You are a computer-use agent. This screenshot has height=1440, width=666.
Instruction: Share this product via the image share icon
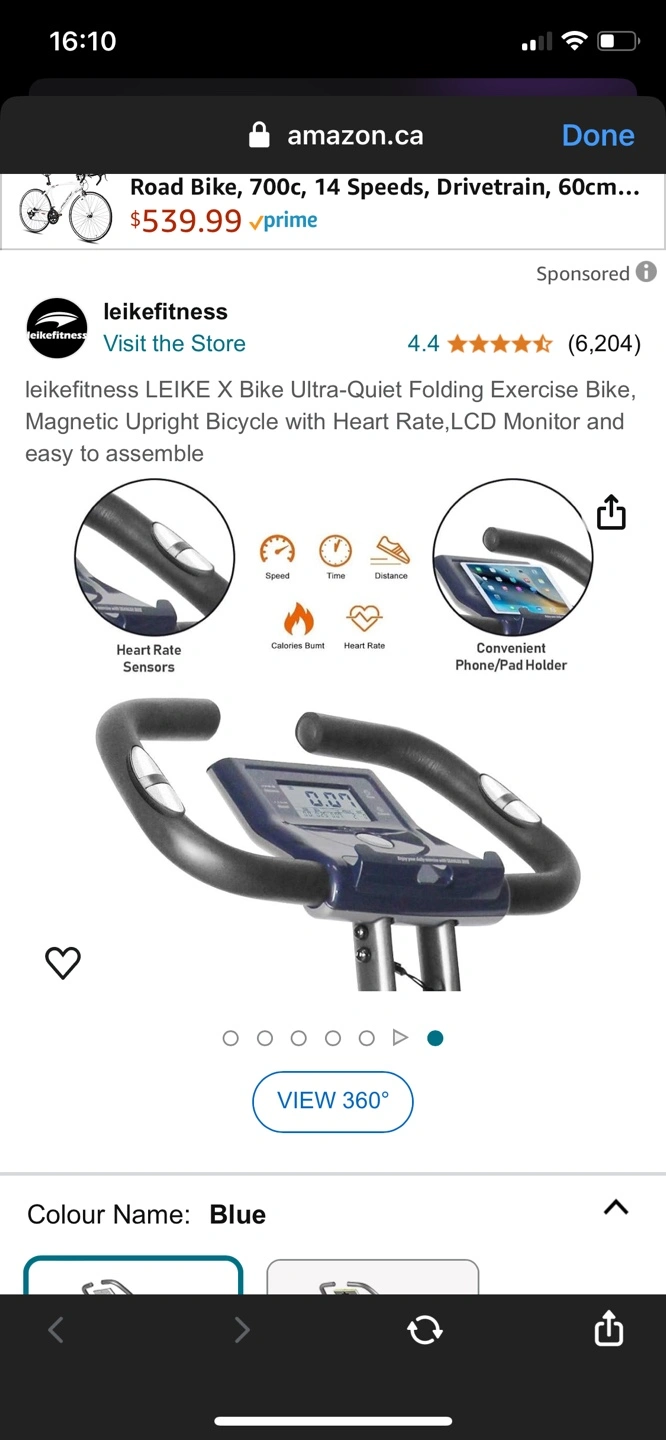tap(611, 513)
